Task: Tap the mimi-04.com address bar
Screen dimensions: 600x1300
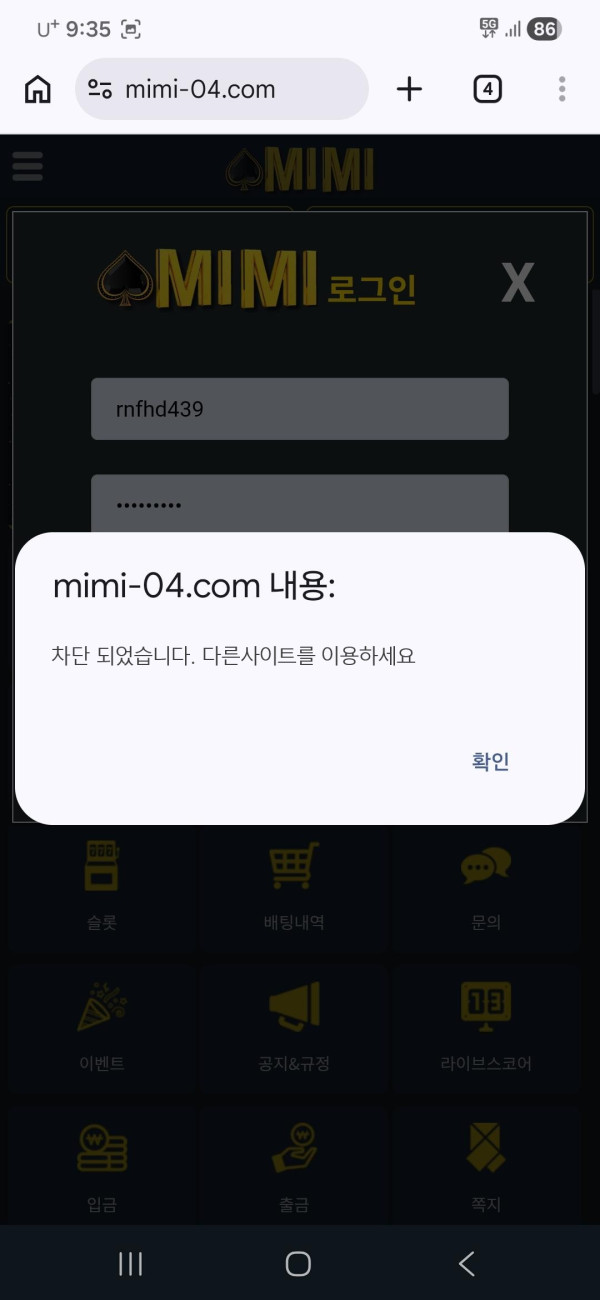Action: pos(222,89)
